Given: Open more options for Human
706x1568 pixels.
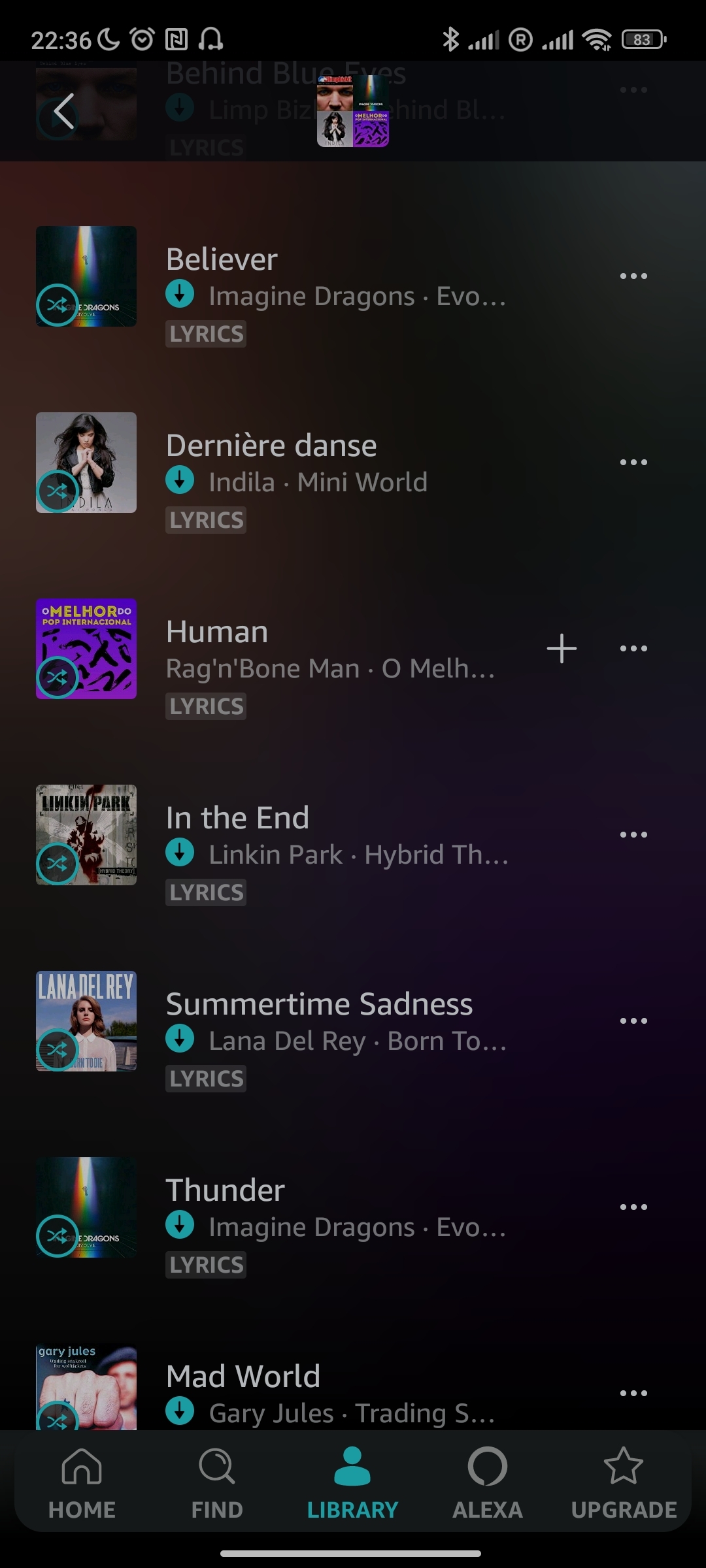Looking at the screenshot, I should [633, 649].
